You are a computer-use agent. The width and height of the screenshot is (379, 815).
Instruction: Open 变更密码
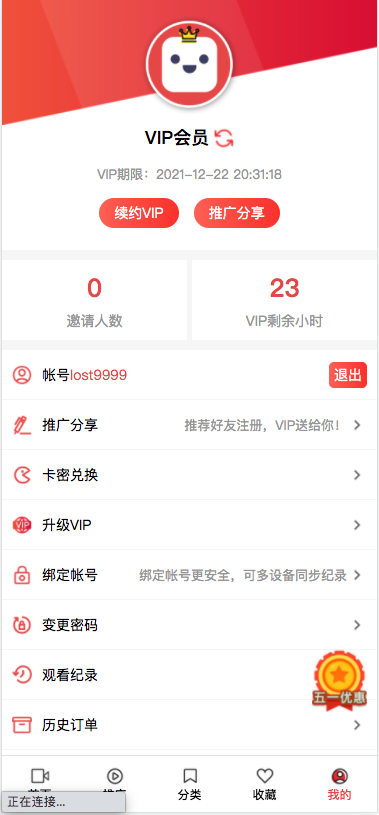click(189, 625)
